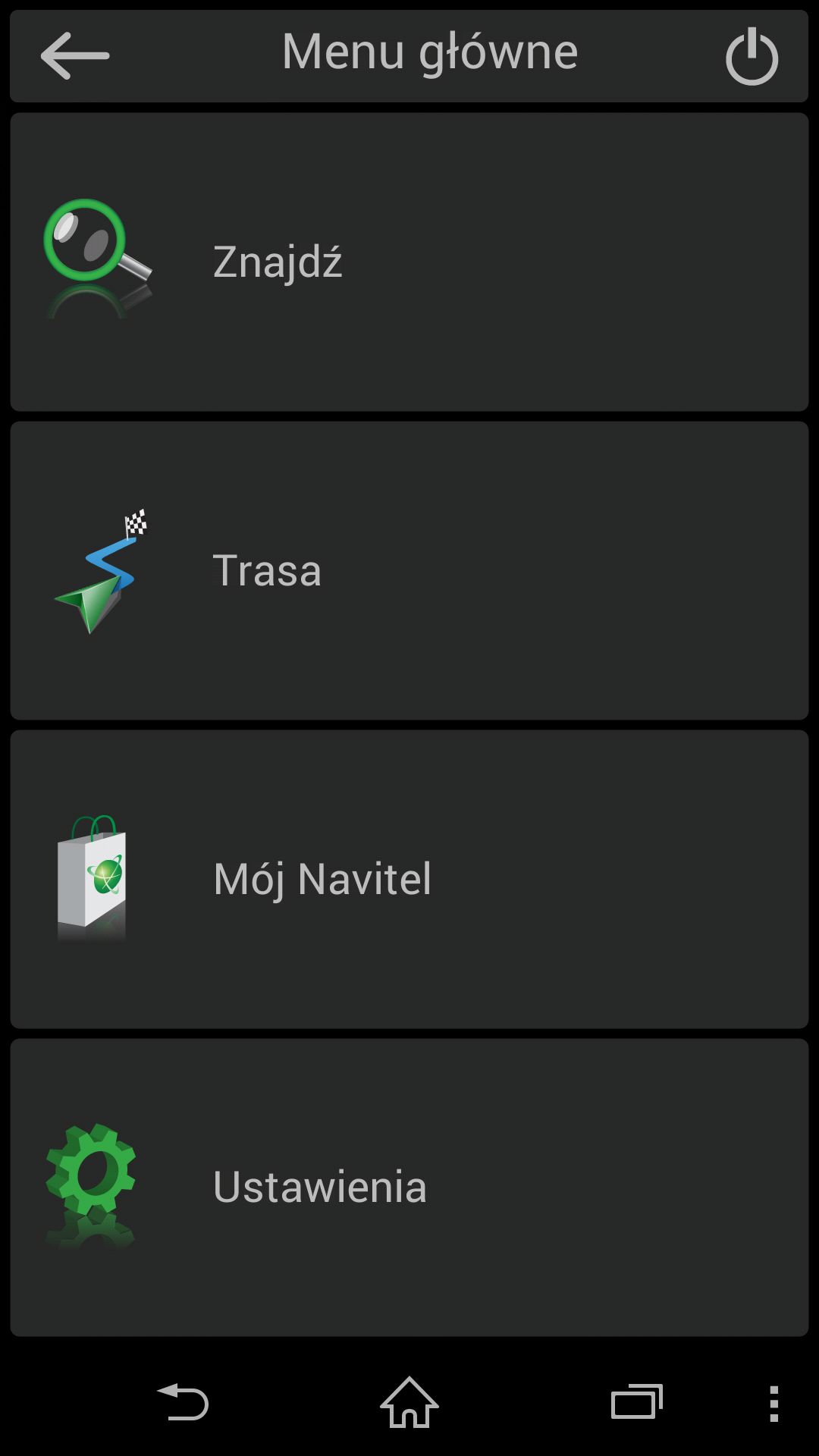This screenshot has width=819, height=1456.
Task: Open the Znajdź search menu
Action: pos(409,262)
